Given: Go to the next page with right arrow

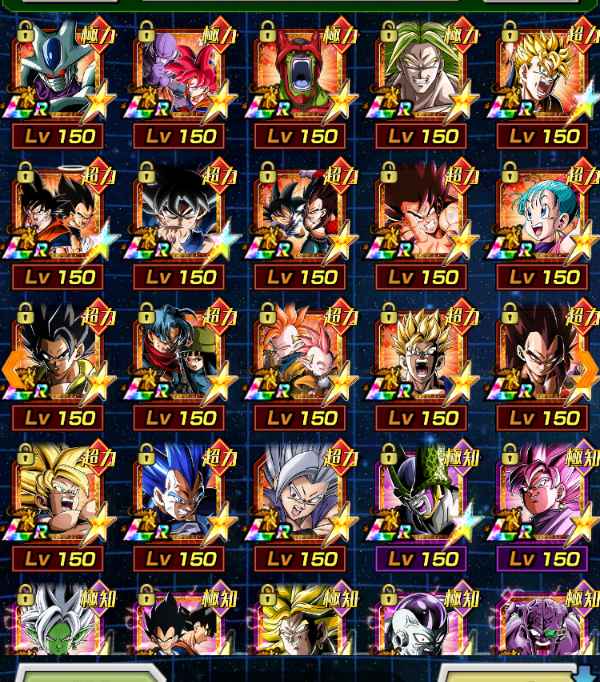Looking at the screenshot, I should (x=587, y=368).
